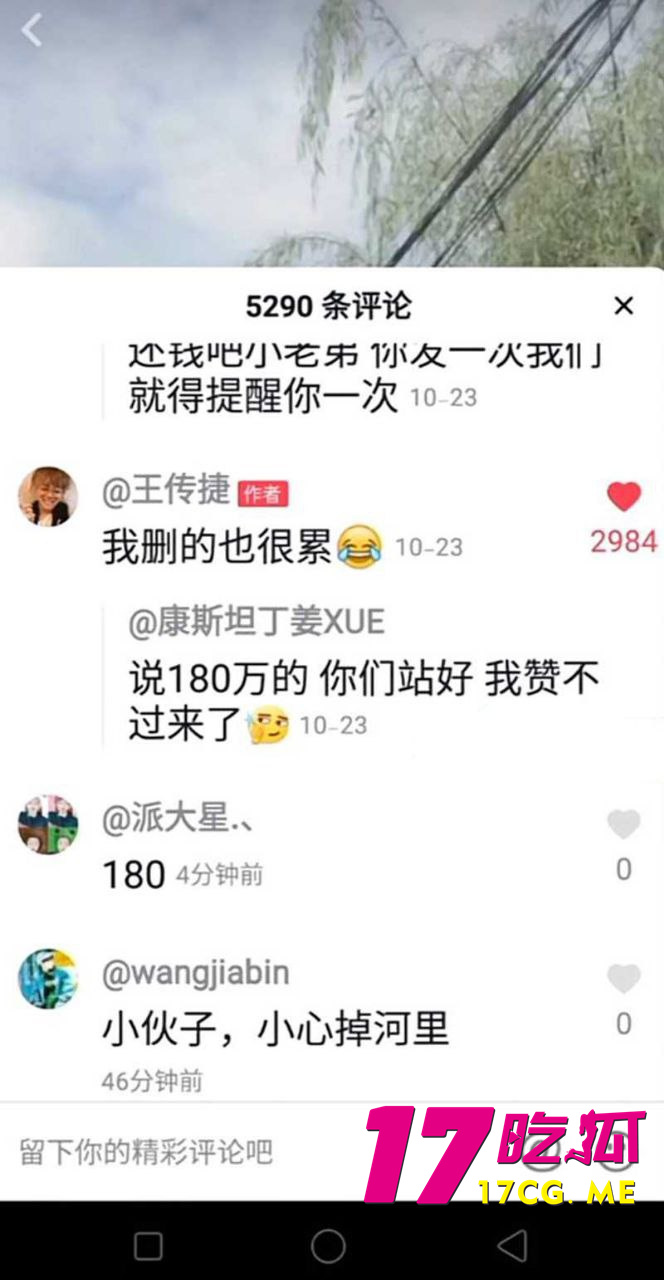The width and height of the screenshot is (664, 1280).
Task: Open recent apps from the navigation bar
Action: (148, 1246)
